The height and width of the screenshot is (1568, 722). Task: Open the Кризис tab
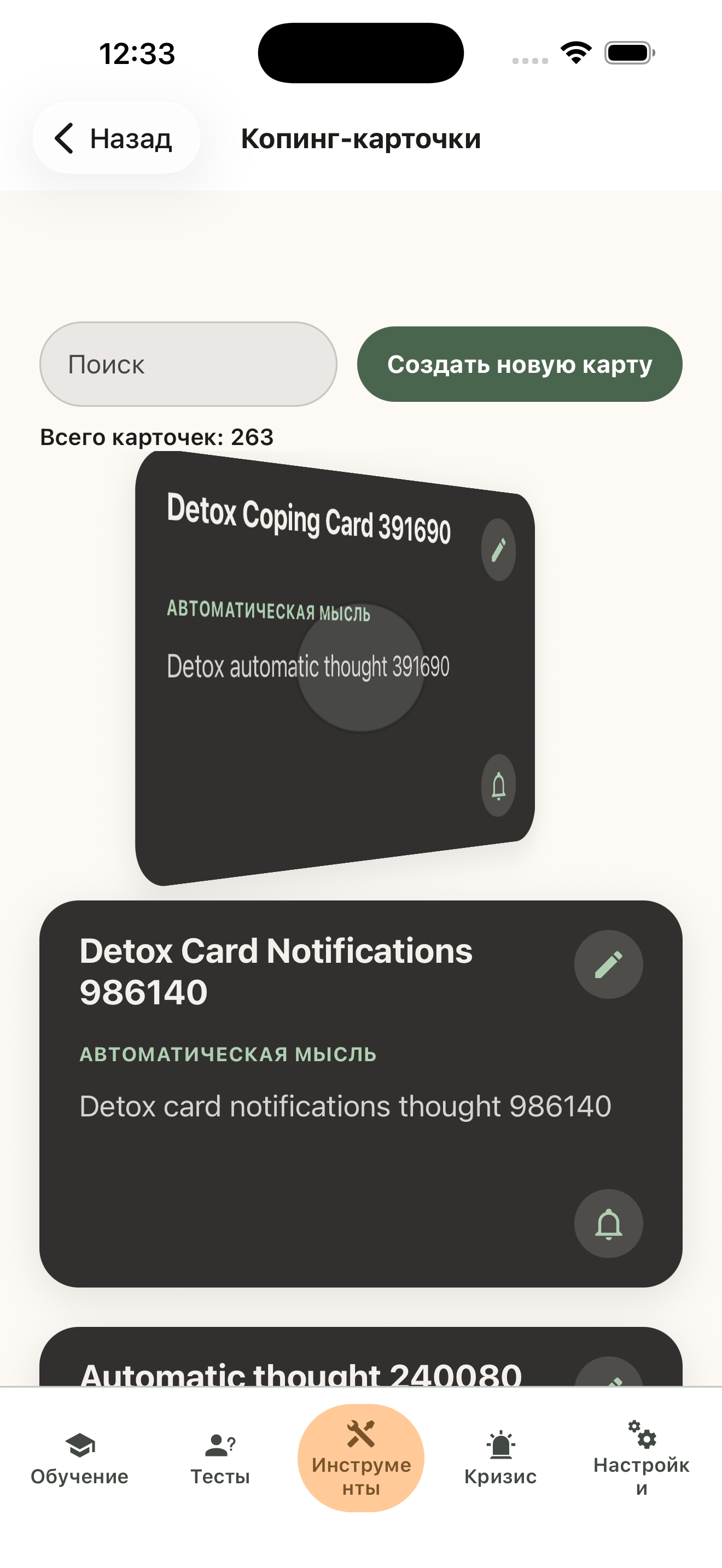click(x=500, y=1459)
